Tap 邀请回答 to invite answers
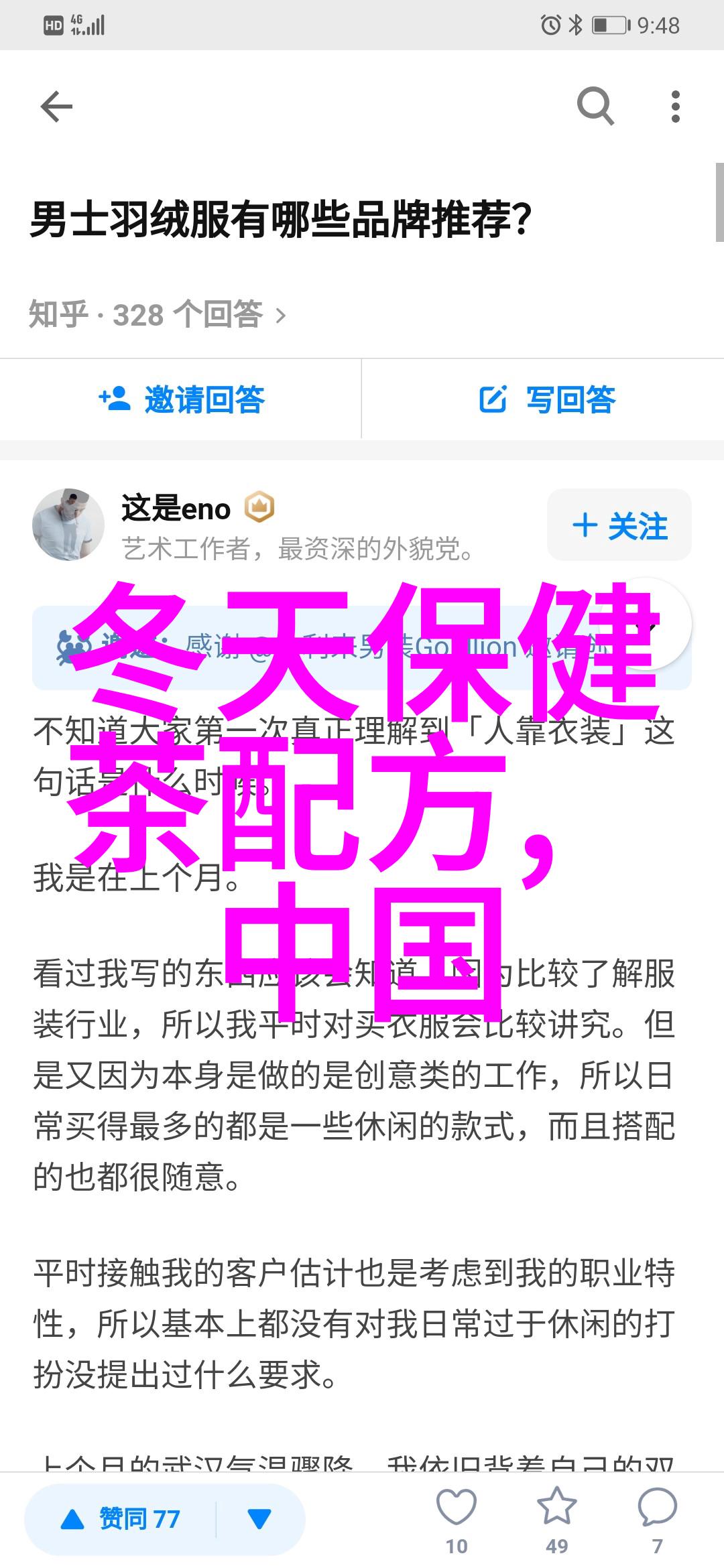 181,399
